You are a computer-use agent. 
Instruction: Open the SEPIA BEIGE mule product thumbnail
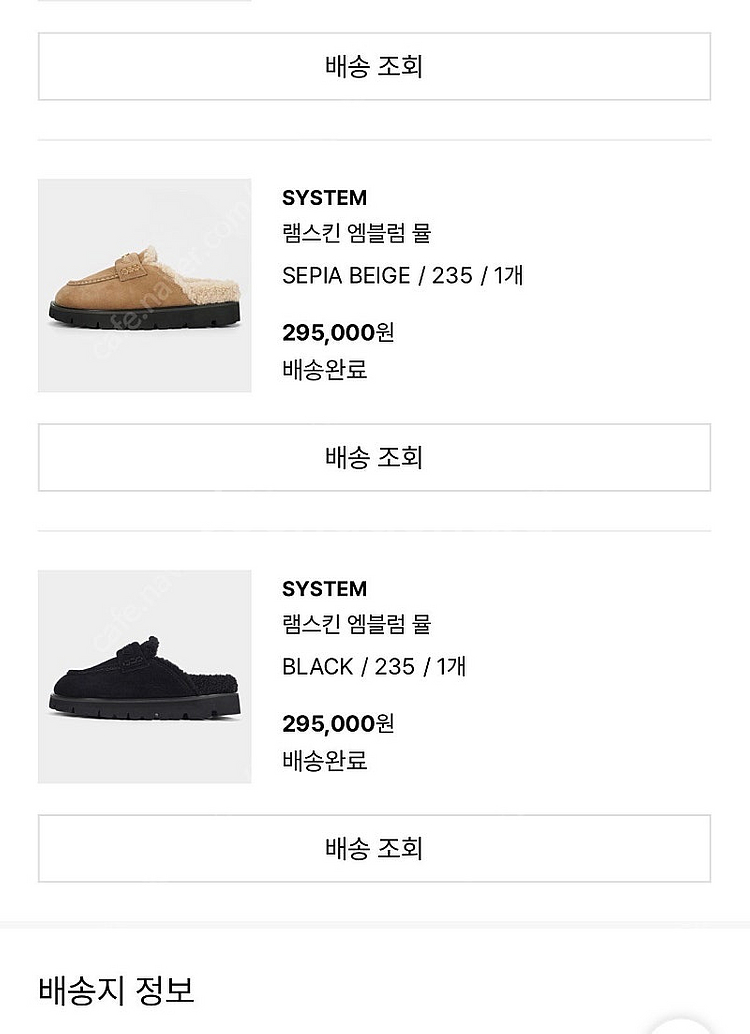point(145,284)
